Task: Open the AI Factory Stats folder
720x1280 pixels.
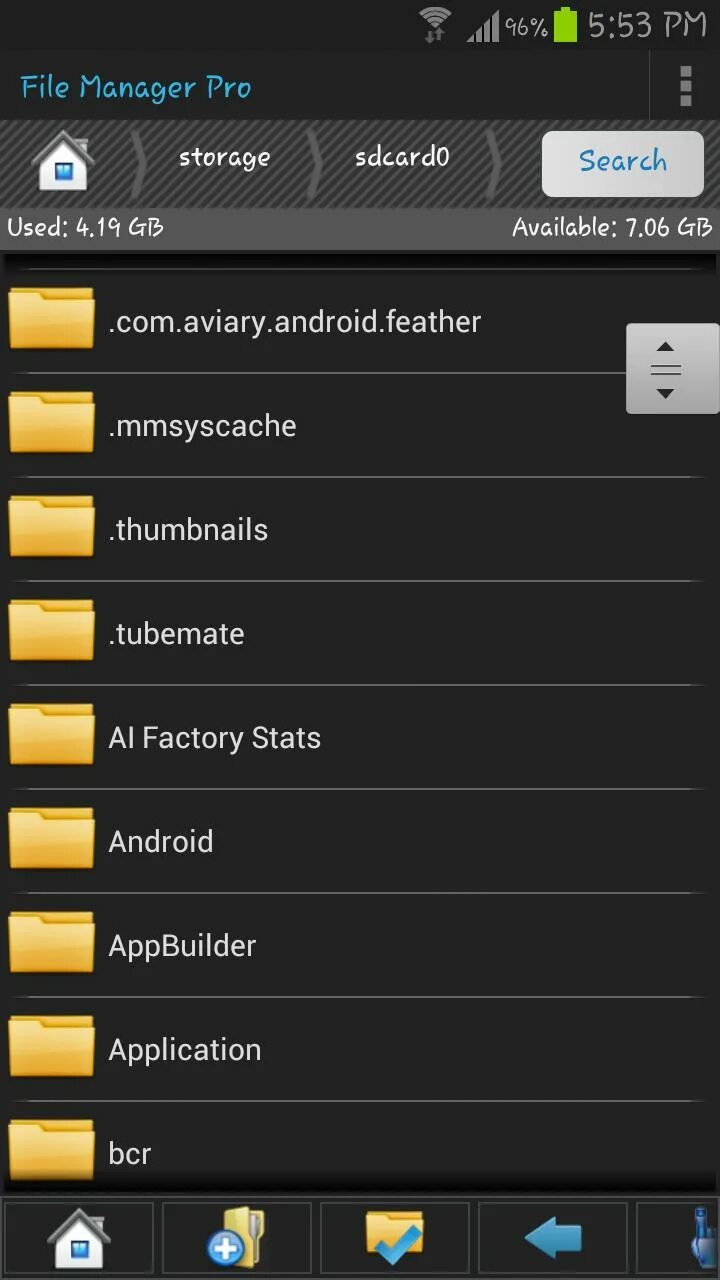Action: pyautogui.click(x=360, y=737)
